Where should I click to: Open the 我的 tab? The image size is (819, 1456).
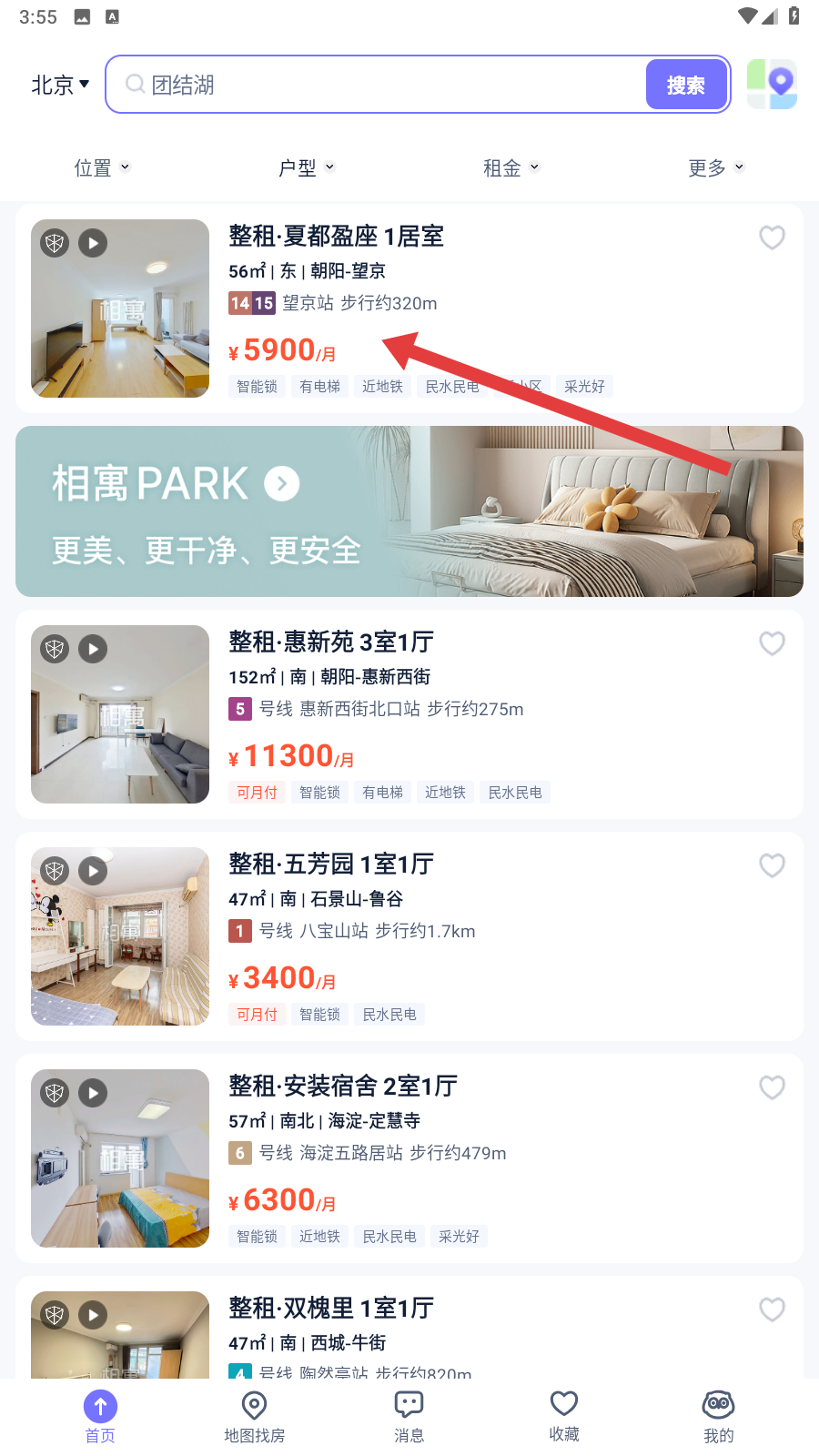click(718, 1417)
